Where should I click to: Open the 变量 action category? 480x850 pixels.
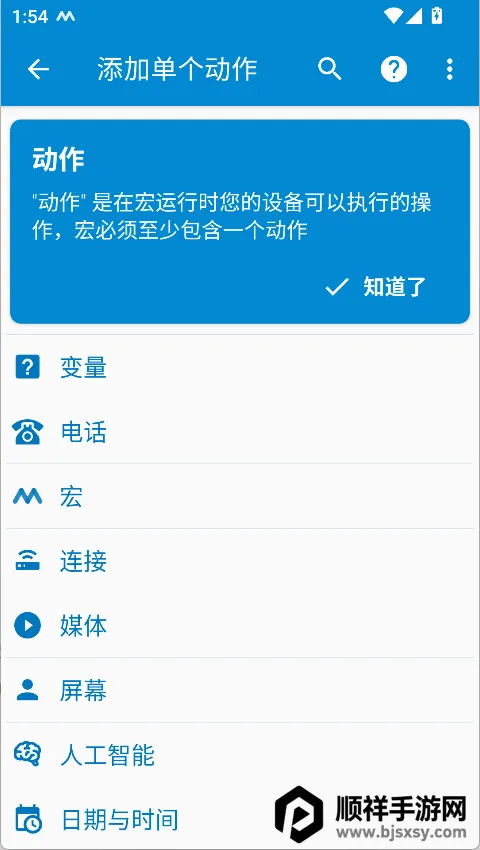240,368
